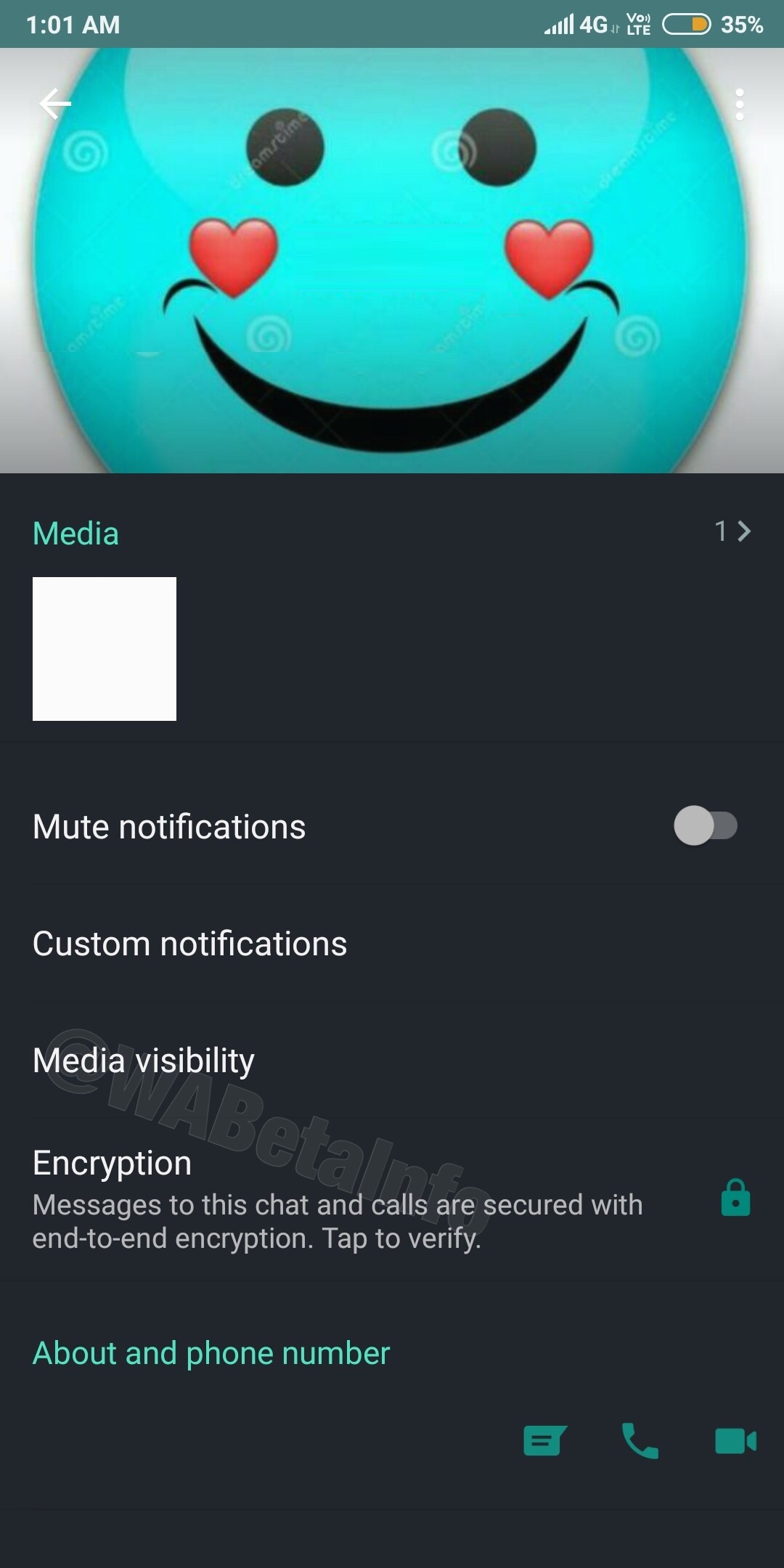784x1568 pixels.
Task: Tap Encryption to verify security code
Action: pos(338,1199)
